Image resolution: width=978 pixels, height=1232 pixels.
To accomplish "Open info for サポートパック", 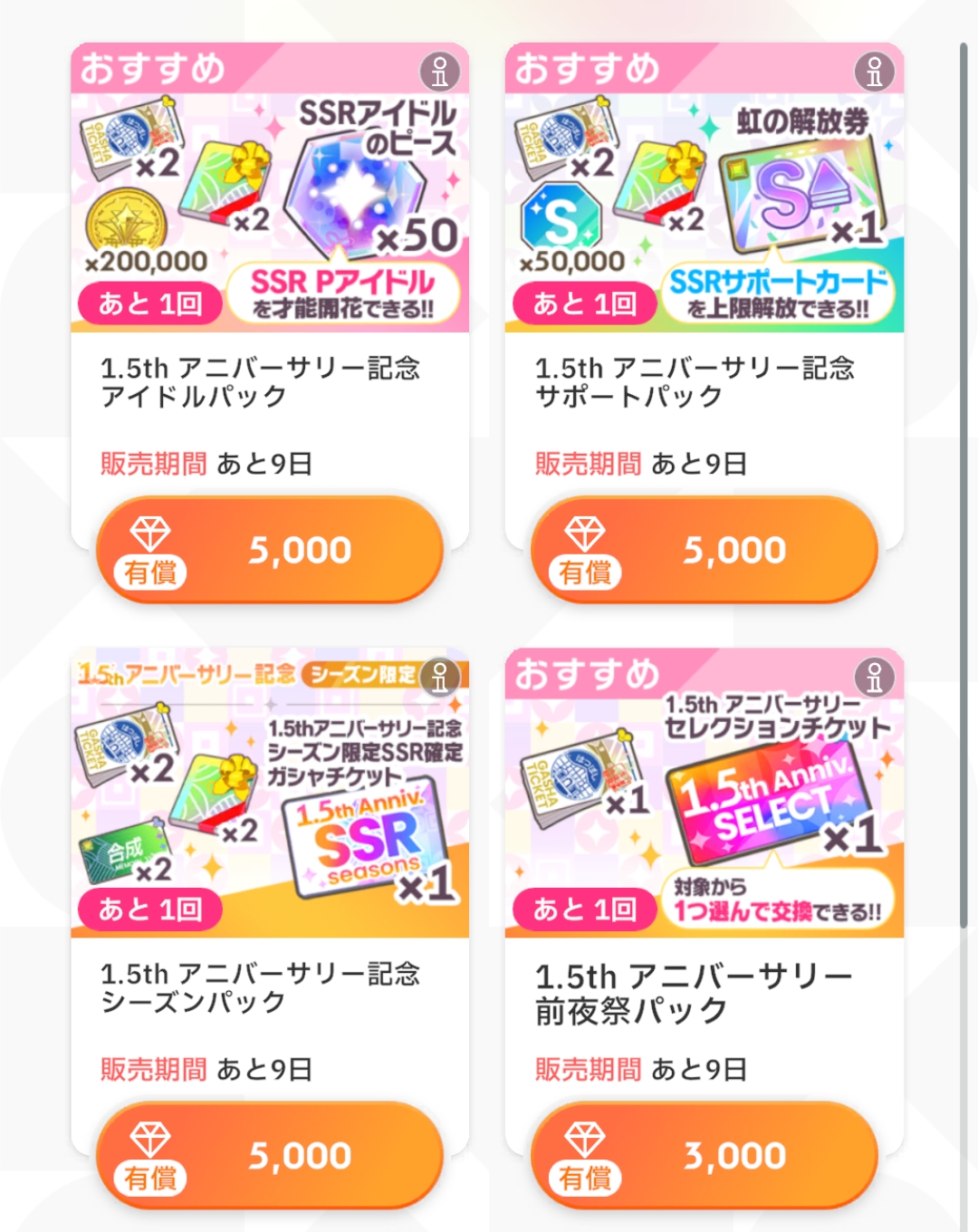I will tap(875, 72).
